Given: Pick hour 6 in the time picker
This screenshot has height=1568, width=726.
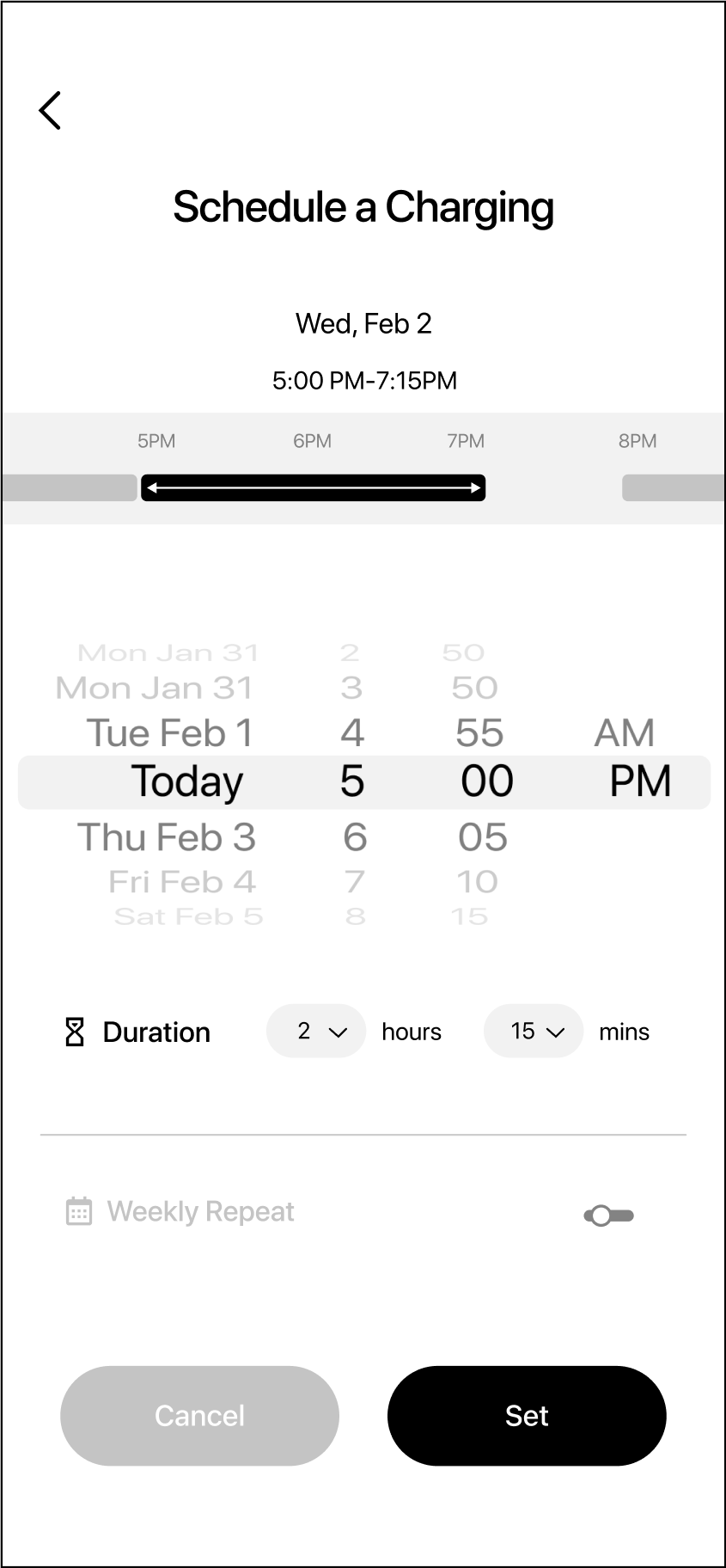Looking at the screenshot, I should [x=355, y=836].
